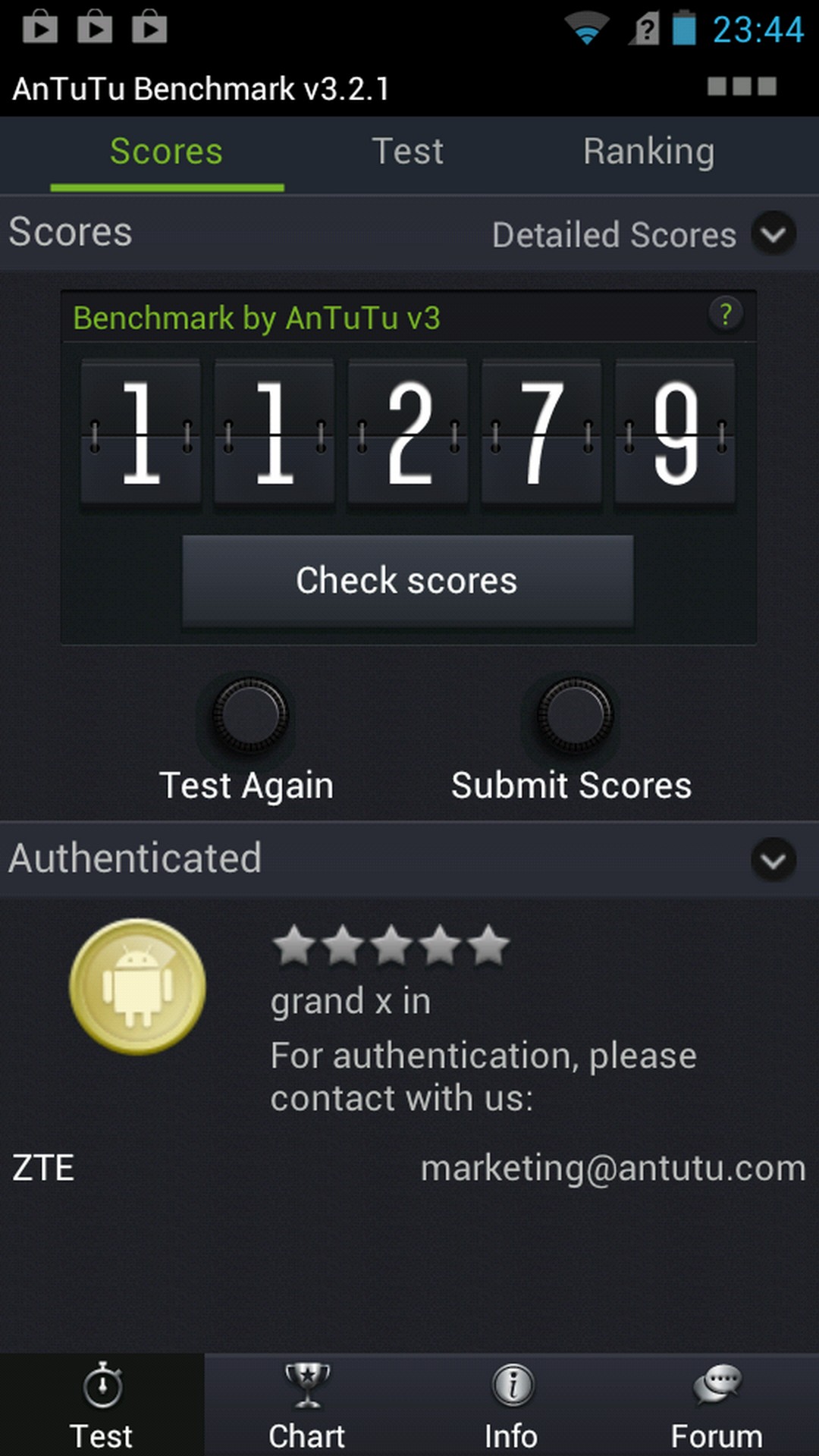The height and width of the screenshot is (1456, 819).
Task: Run the benchmark with Test Again
Action: click(x=248, y=717)
